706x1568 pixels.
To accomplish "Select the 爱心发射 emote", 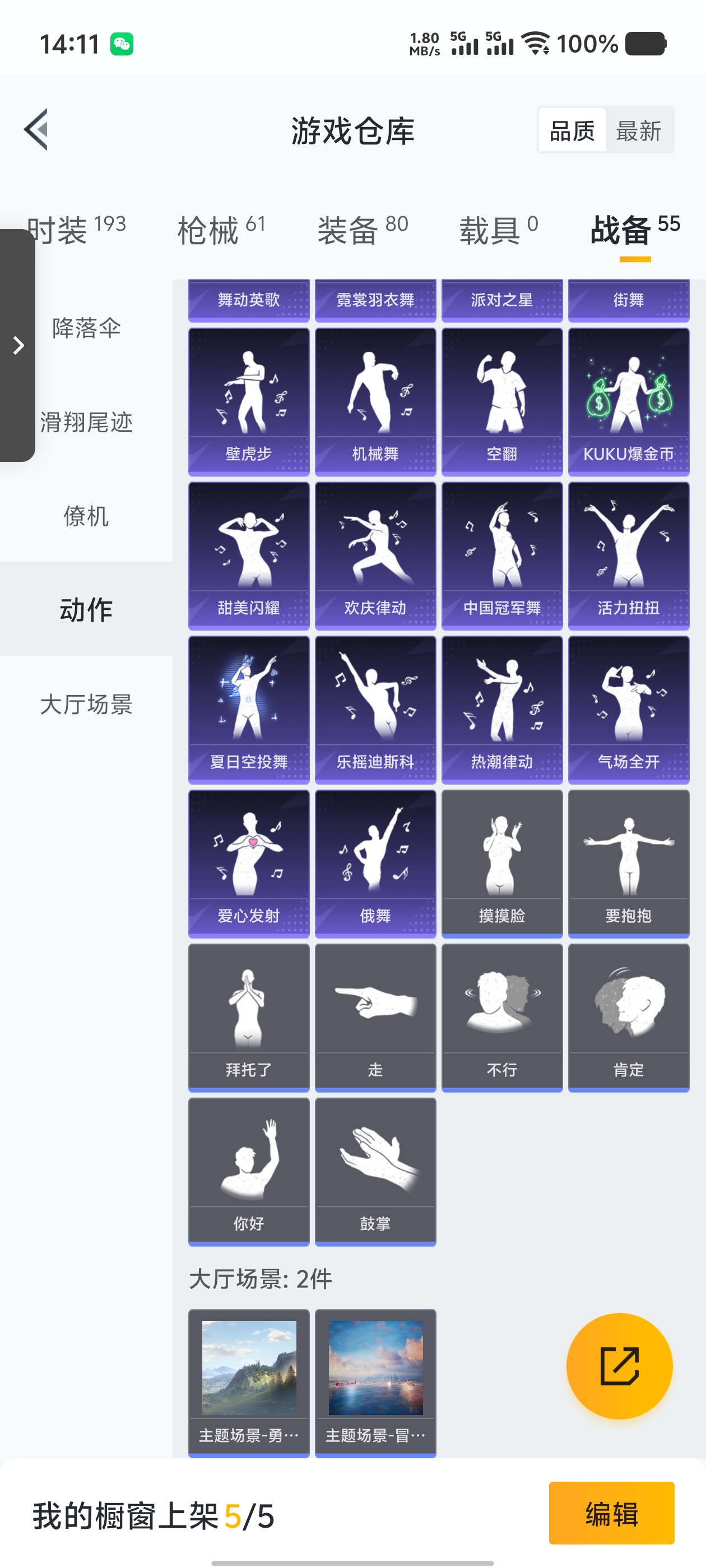I will [x=249, y=863].
